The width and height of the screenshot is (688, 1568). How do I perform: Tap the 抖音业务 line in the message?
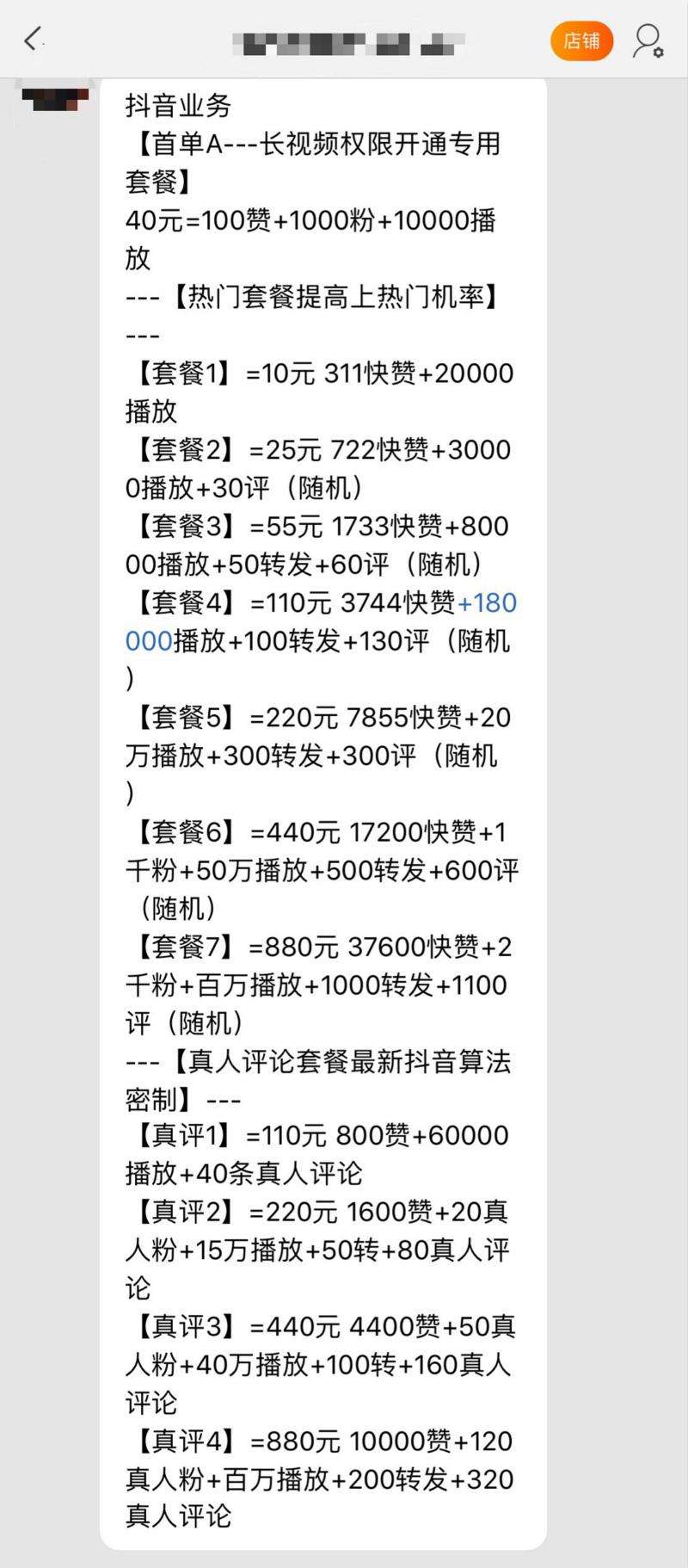(x=177, y=106)
